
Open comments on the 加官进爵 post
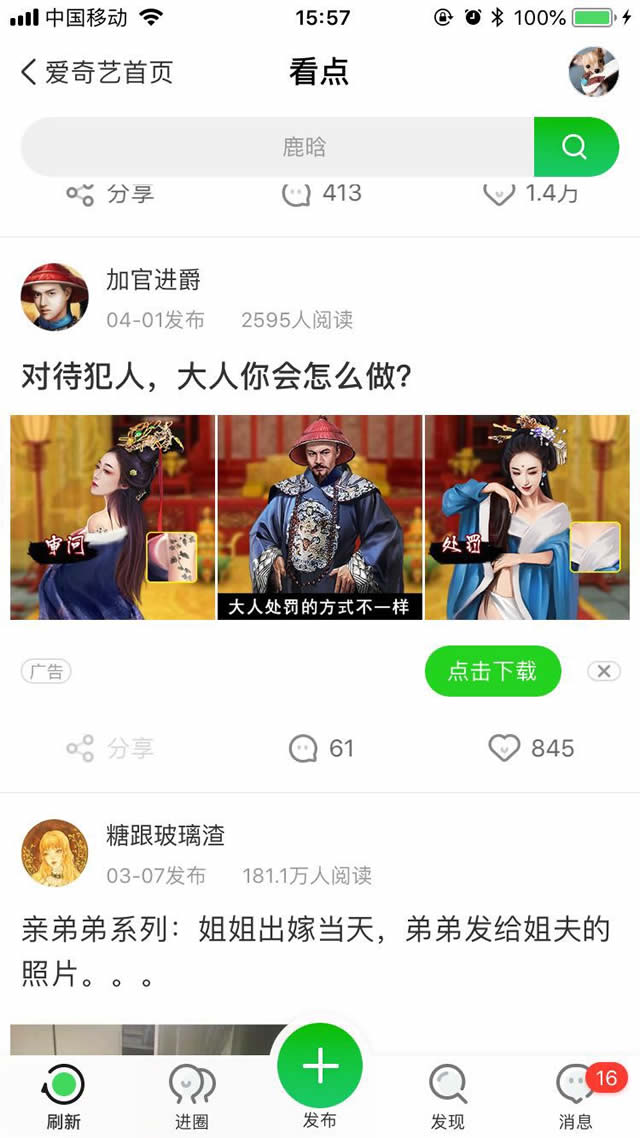pyautogui.click(x=321, y=748)
